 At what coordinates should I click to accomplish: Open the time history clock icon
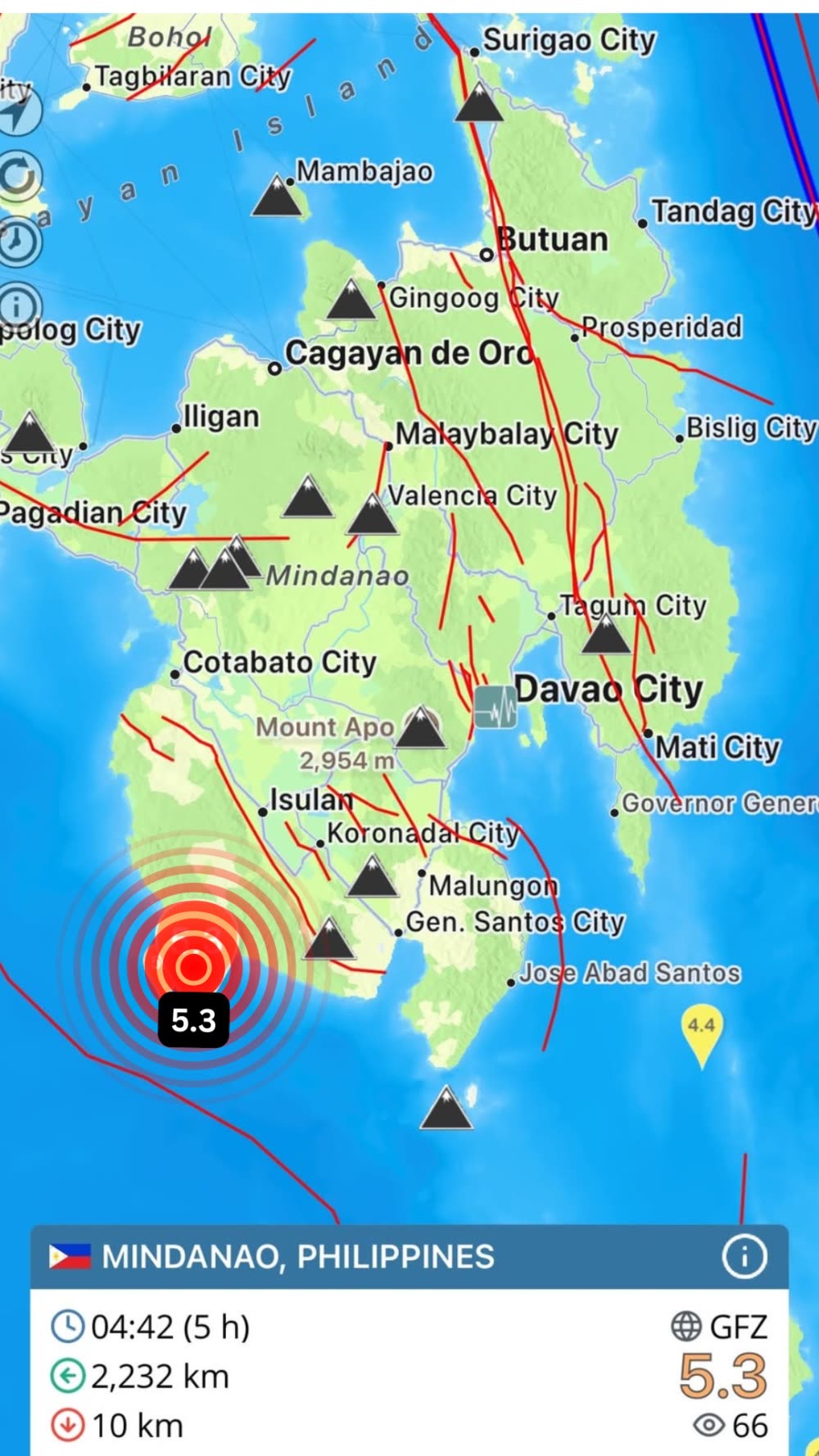18,242
